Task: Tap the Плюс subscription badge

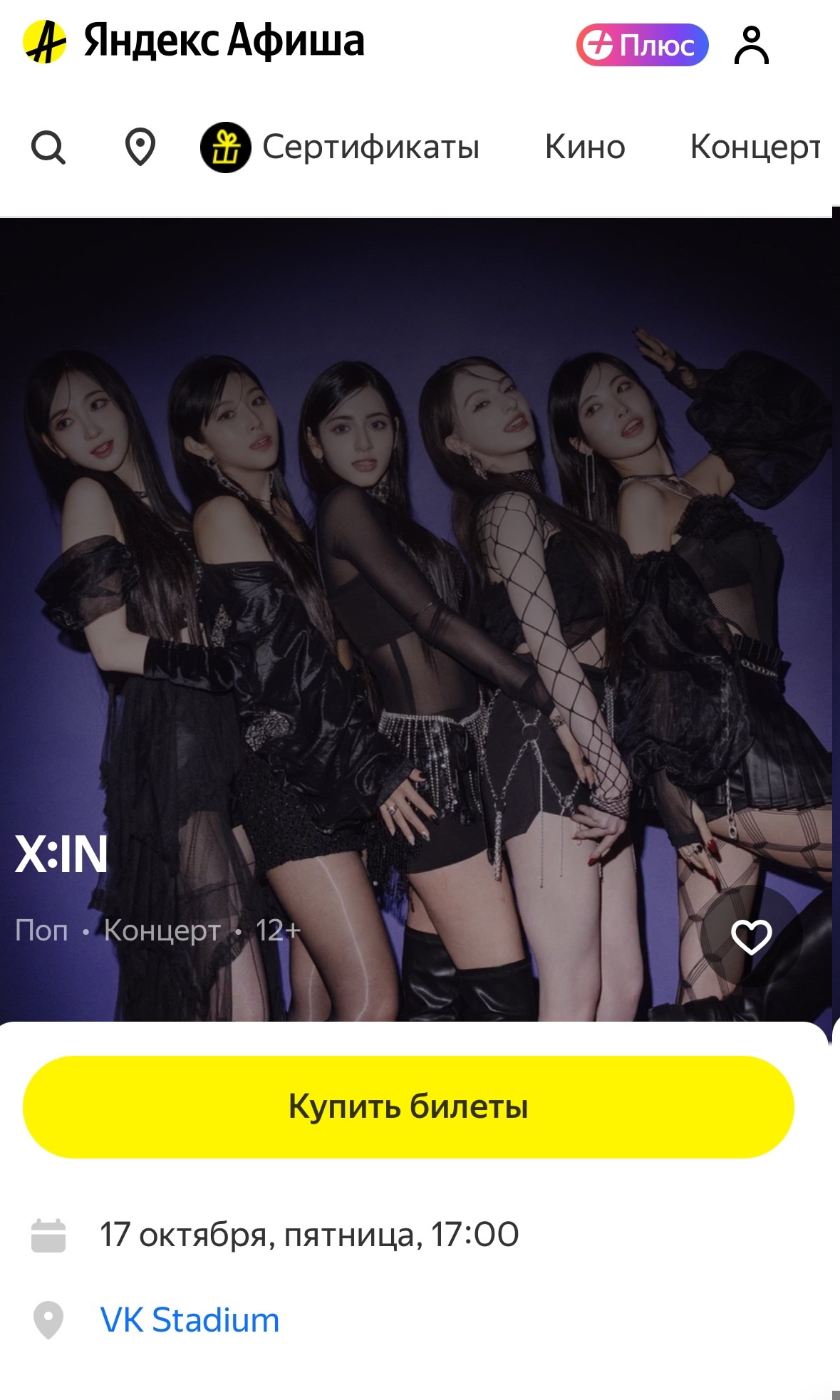Action: (x=642, y=45)
